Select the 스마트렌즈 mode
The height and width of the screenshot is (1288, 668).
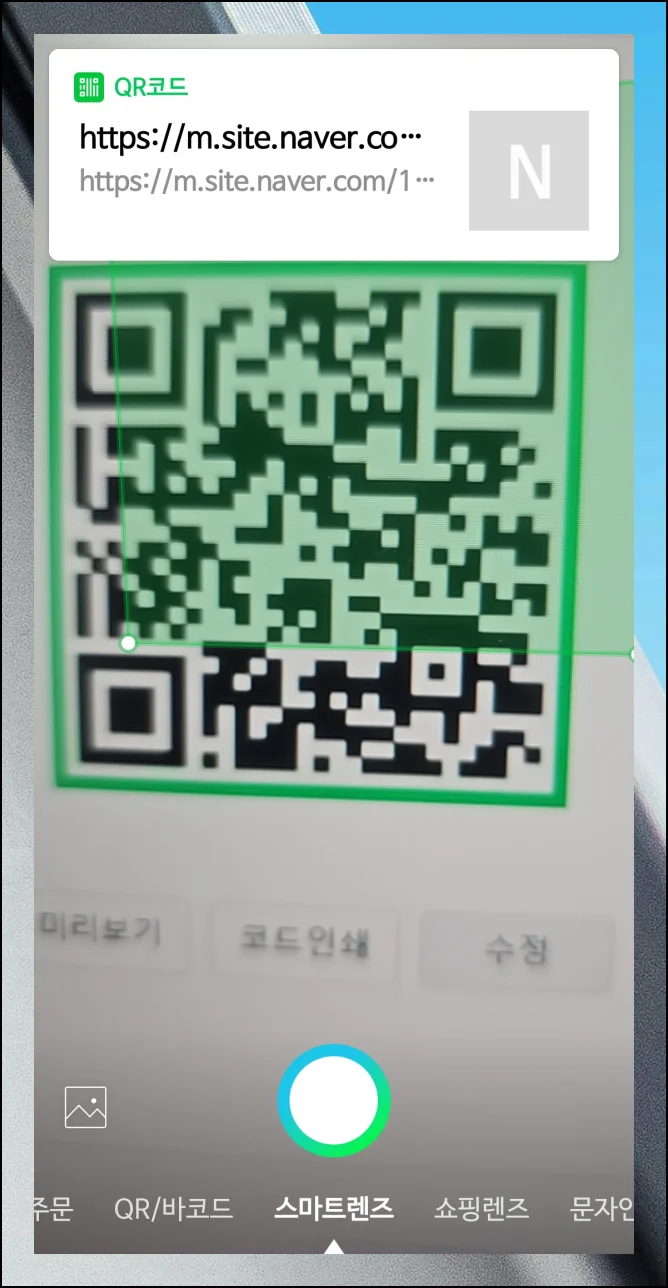pos(334,1208)
